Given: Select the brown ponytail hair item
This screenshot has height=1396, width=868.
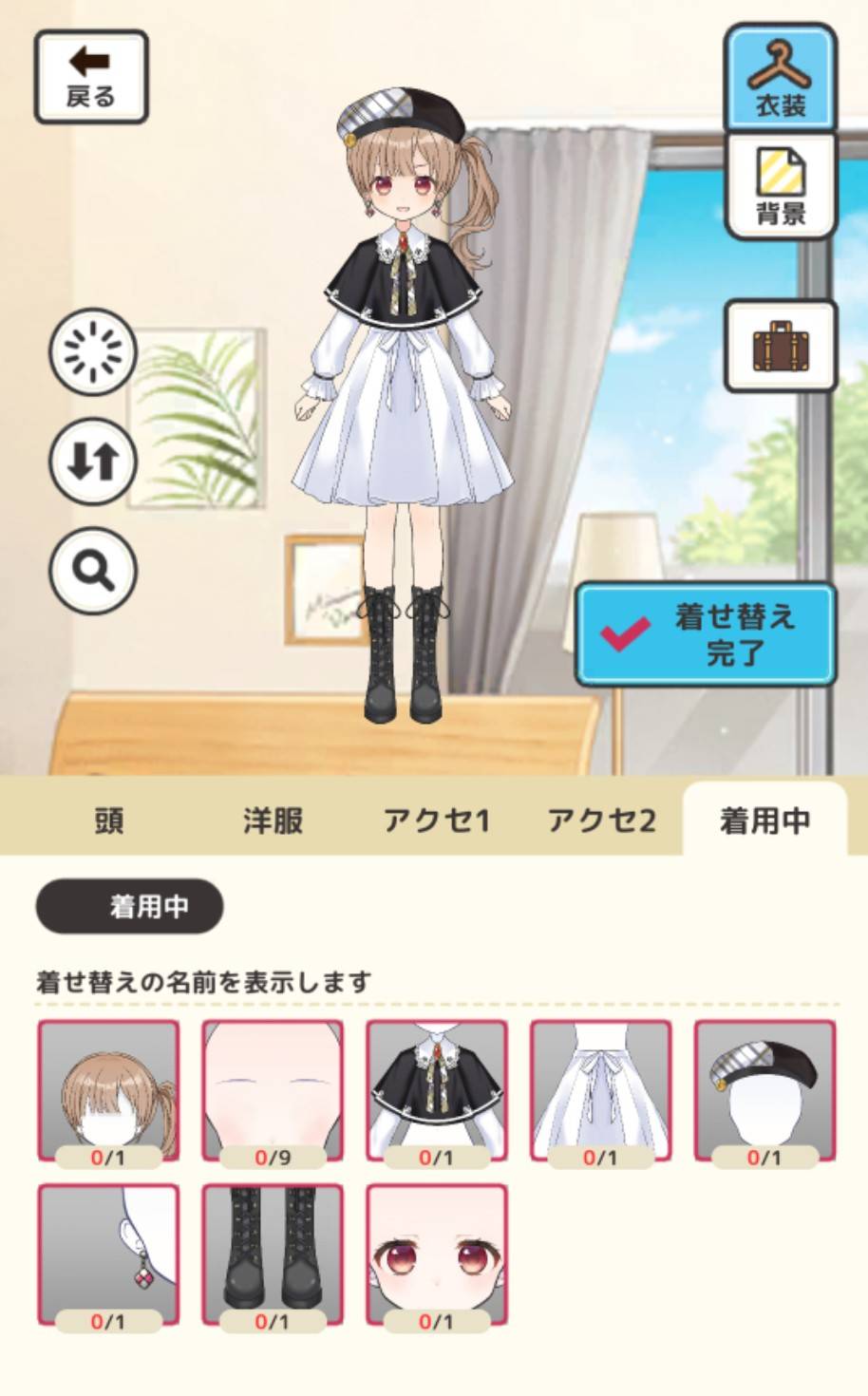Looking at the screenshot, I should tap(108, 1090).
